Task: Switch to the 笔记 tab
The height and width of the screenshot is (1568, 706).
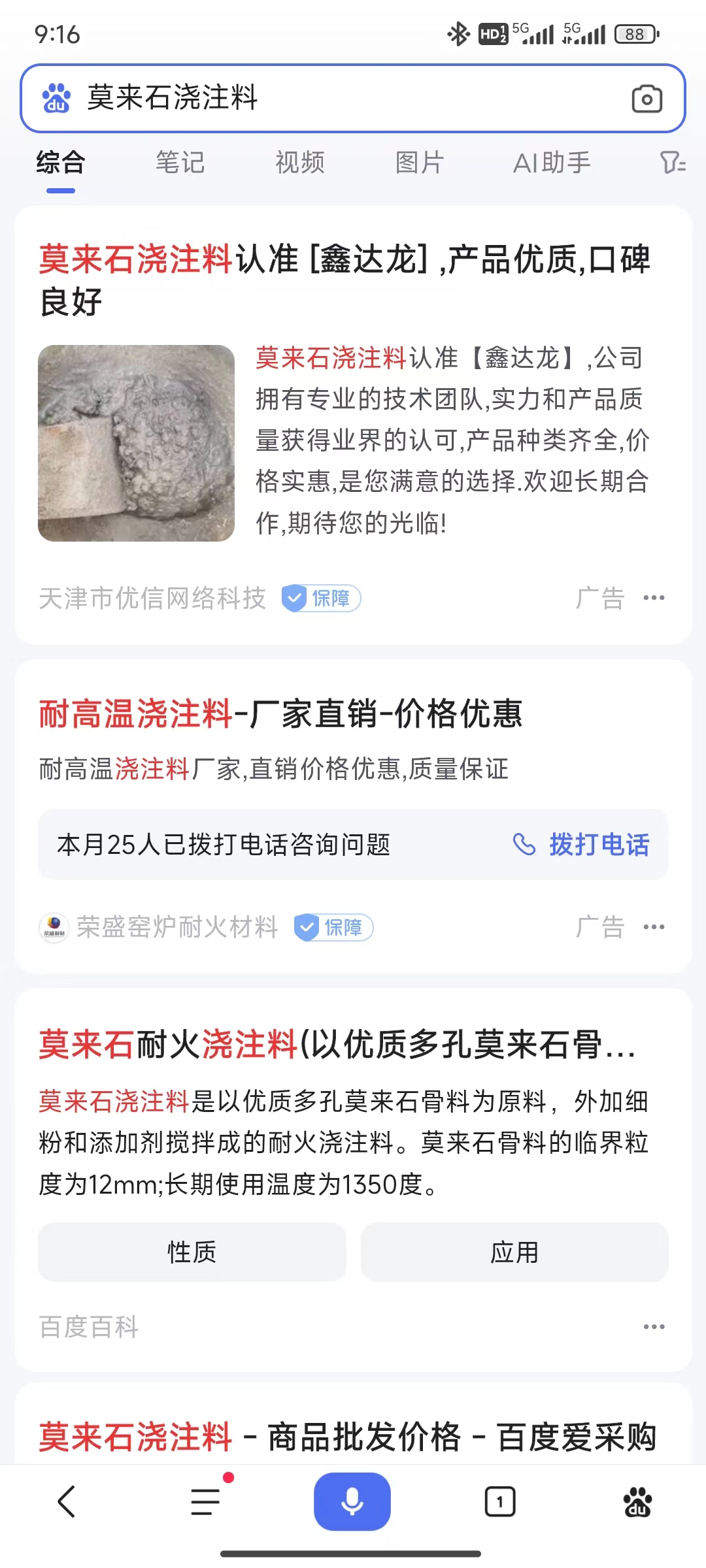Action: (x=180, y=163)
